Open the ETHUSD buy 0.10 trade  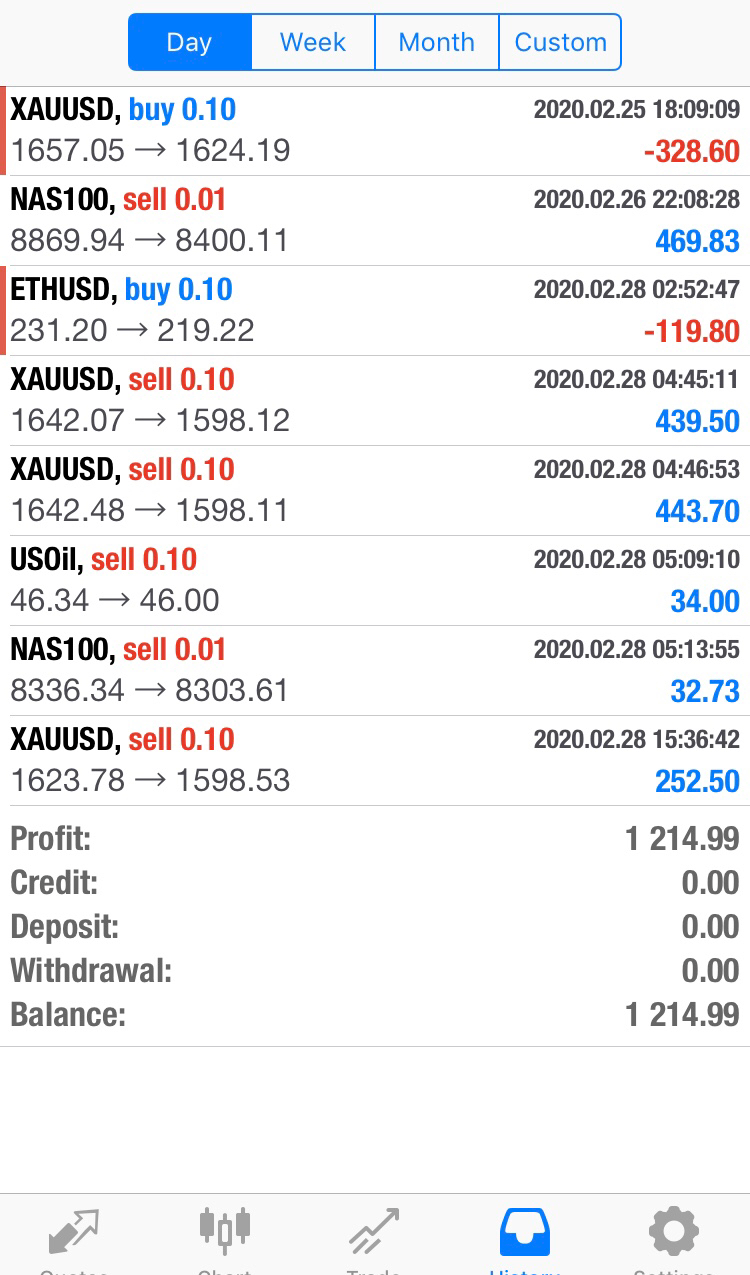375,311
